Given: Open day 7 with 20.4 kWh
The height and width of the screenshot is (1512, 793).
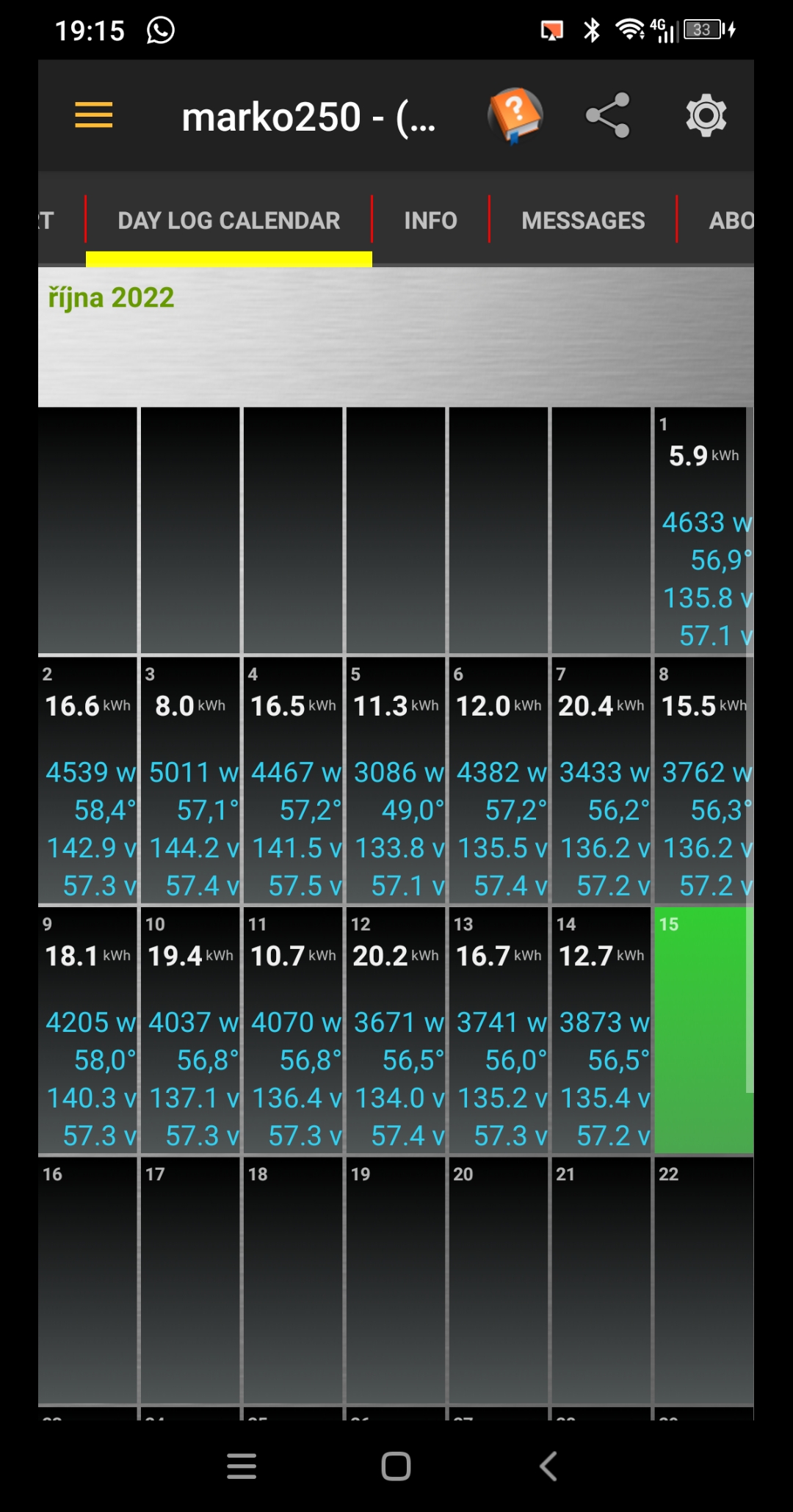Looking at the screenshot, I should pos(601,779).
